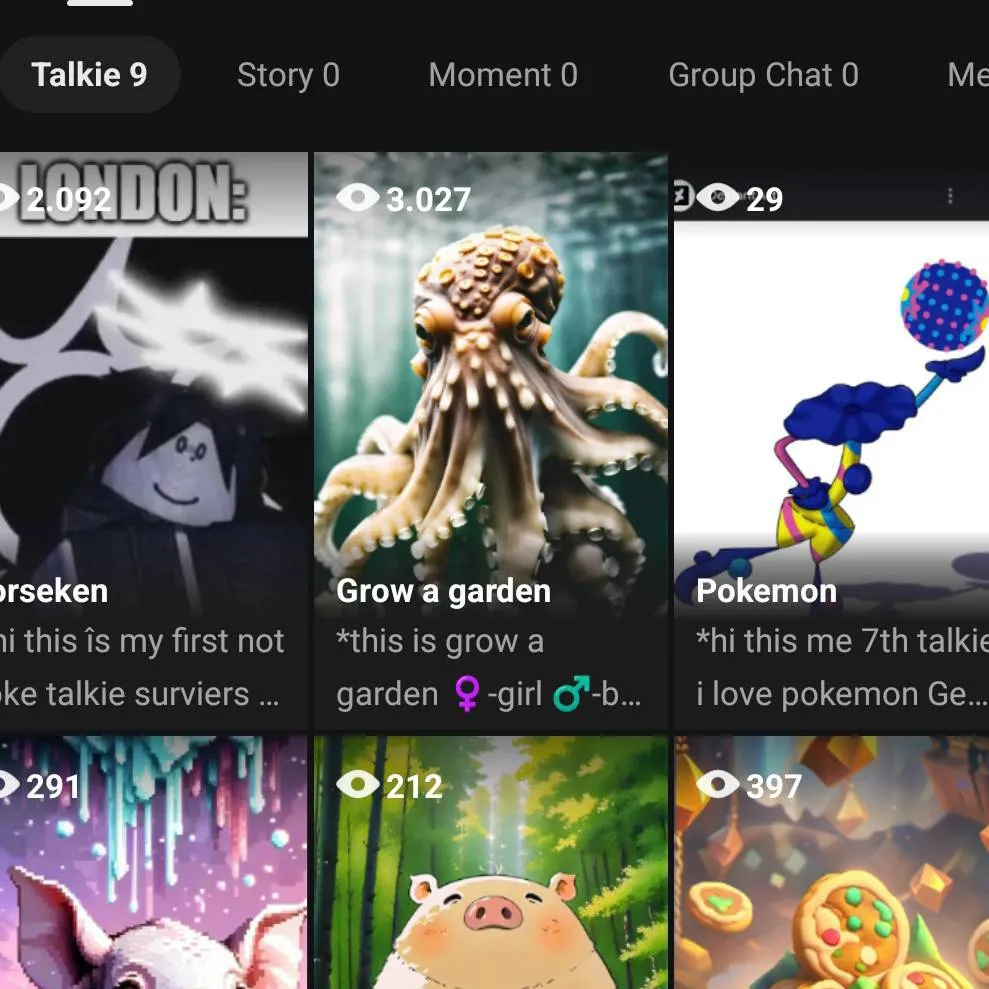Open the Group Chat tab
Image resolution: width=989 pixels, height=989 pixels.
coord(763,75)
